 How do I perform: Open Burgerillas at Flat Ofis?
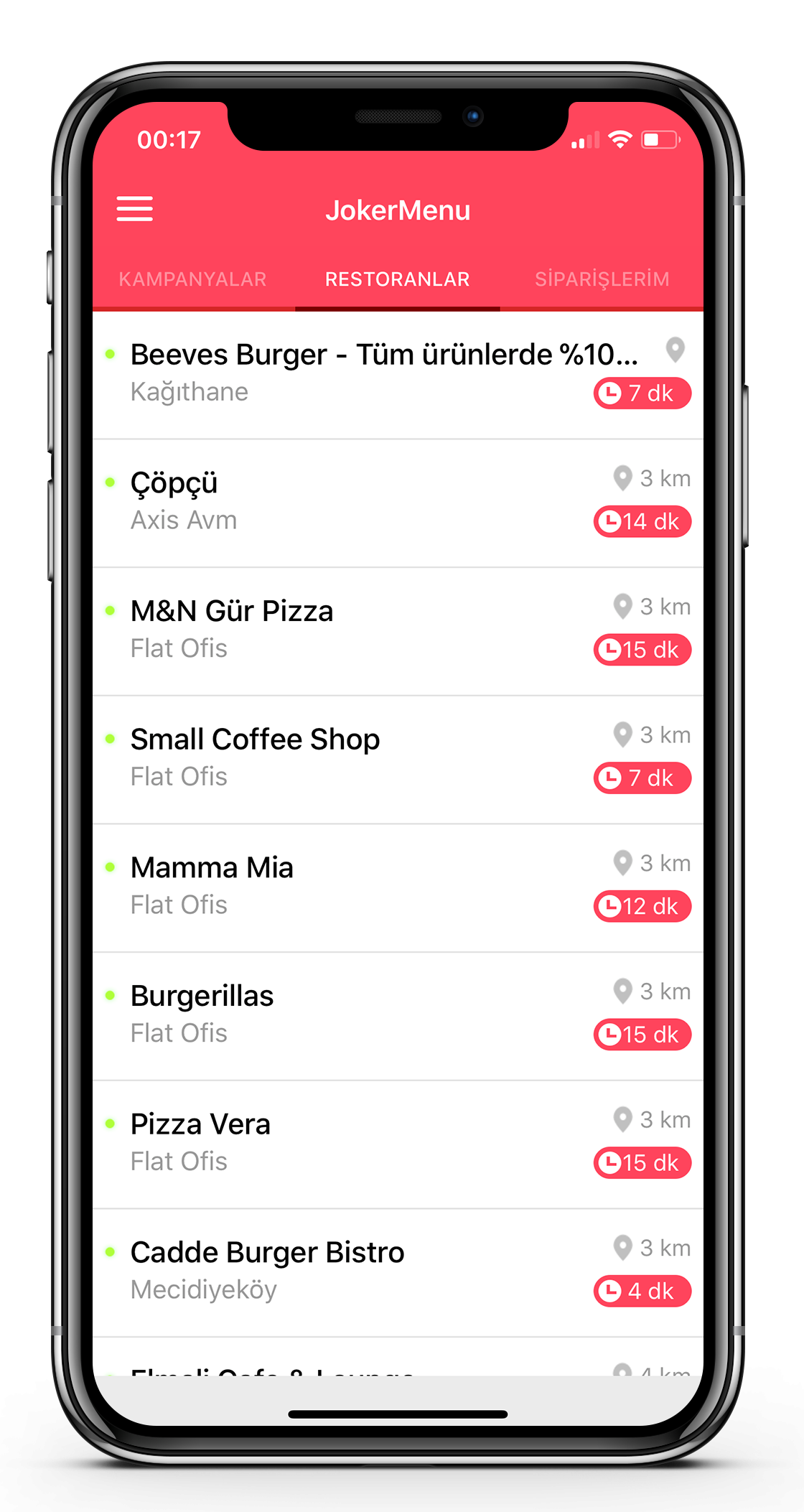click(x=359, y=1014)
